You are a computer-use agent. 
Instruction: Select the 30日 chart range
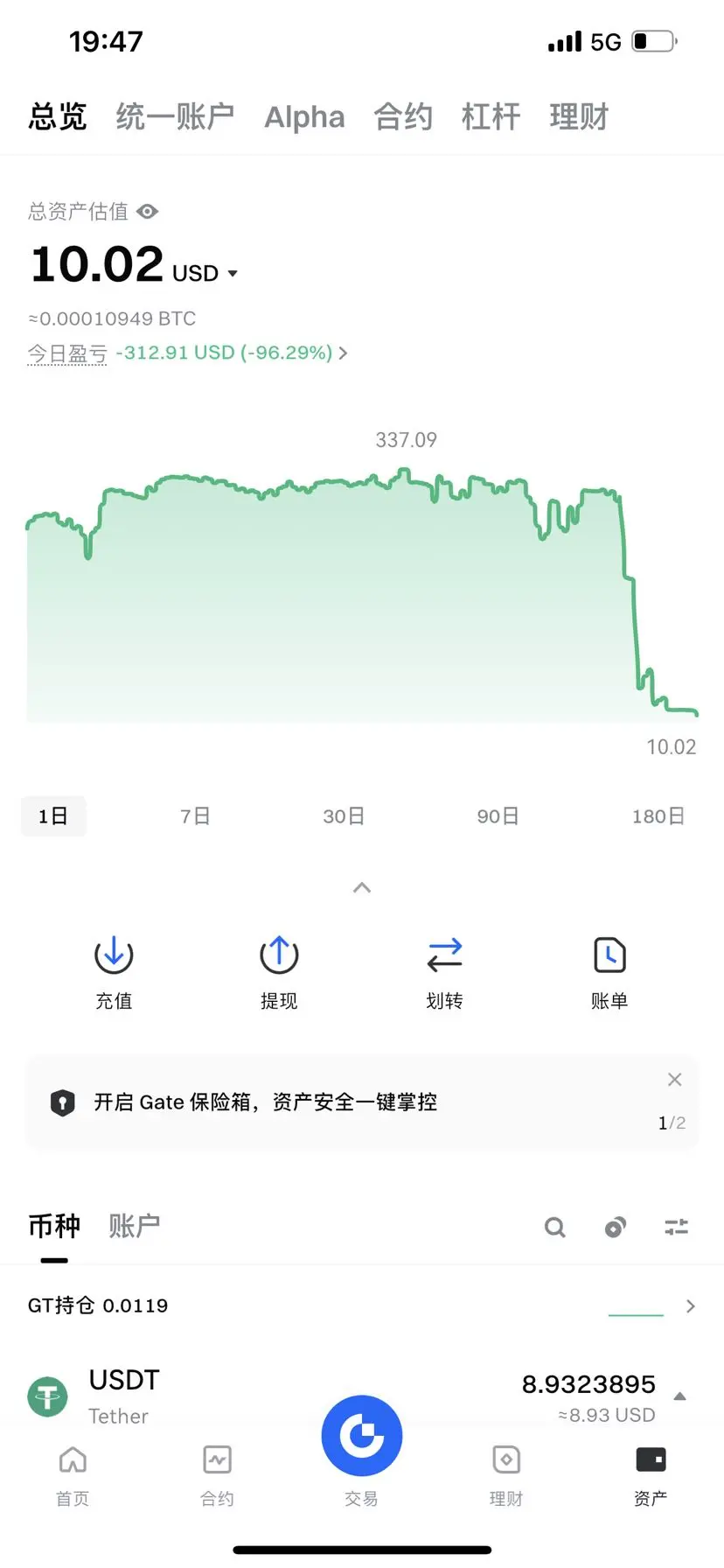point(344,816)
